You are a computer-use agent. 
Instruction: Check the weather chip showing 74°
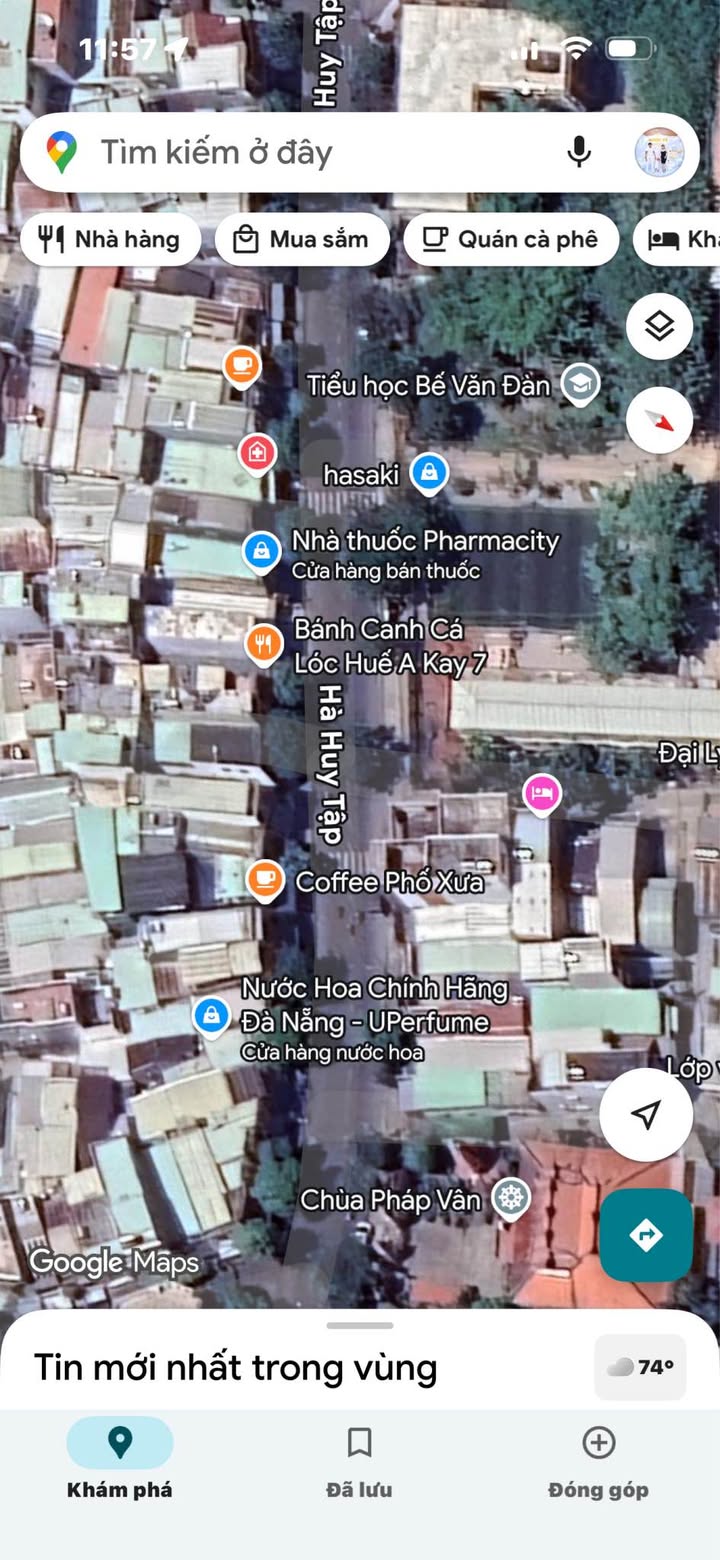pyautogui.click(x=640, y=1367)
